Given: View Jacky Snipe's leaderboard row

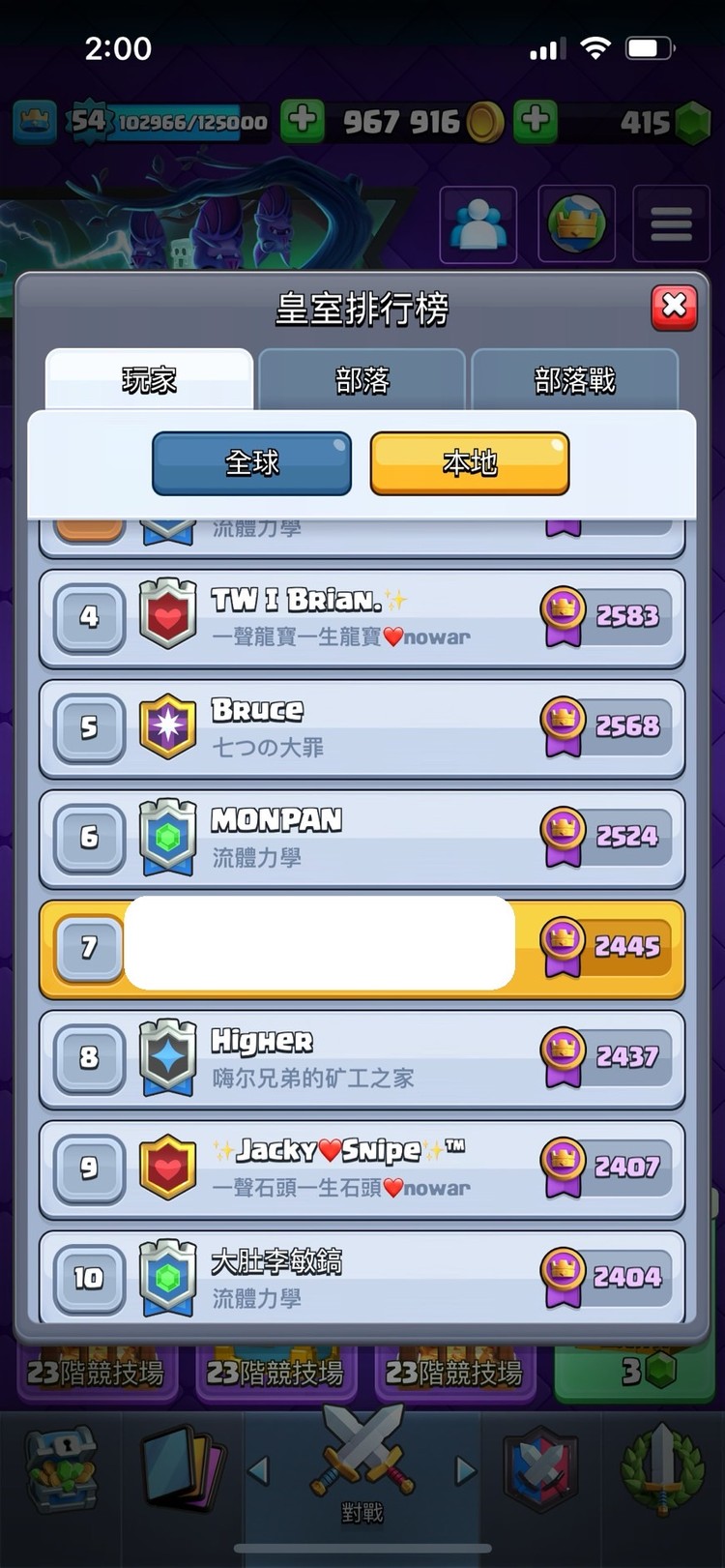Looking at the screenshot, I should [362, 1169].
